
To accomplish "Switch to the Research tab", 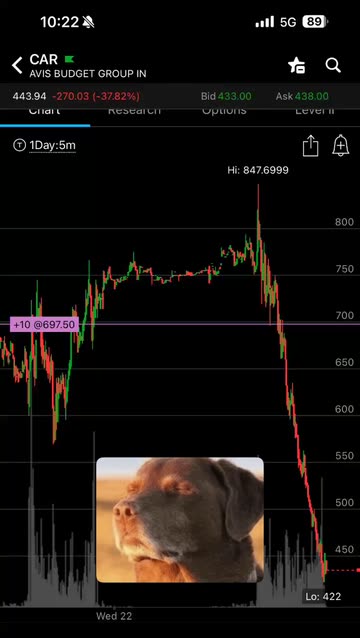I will tap(134, 111).
